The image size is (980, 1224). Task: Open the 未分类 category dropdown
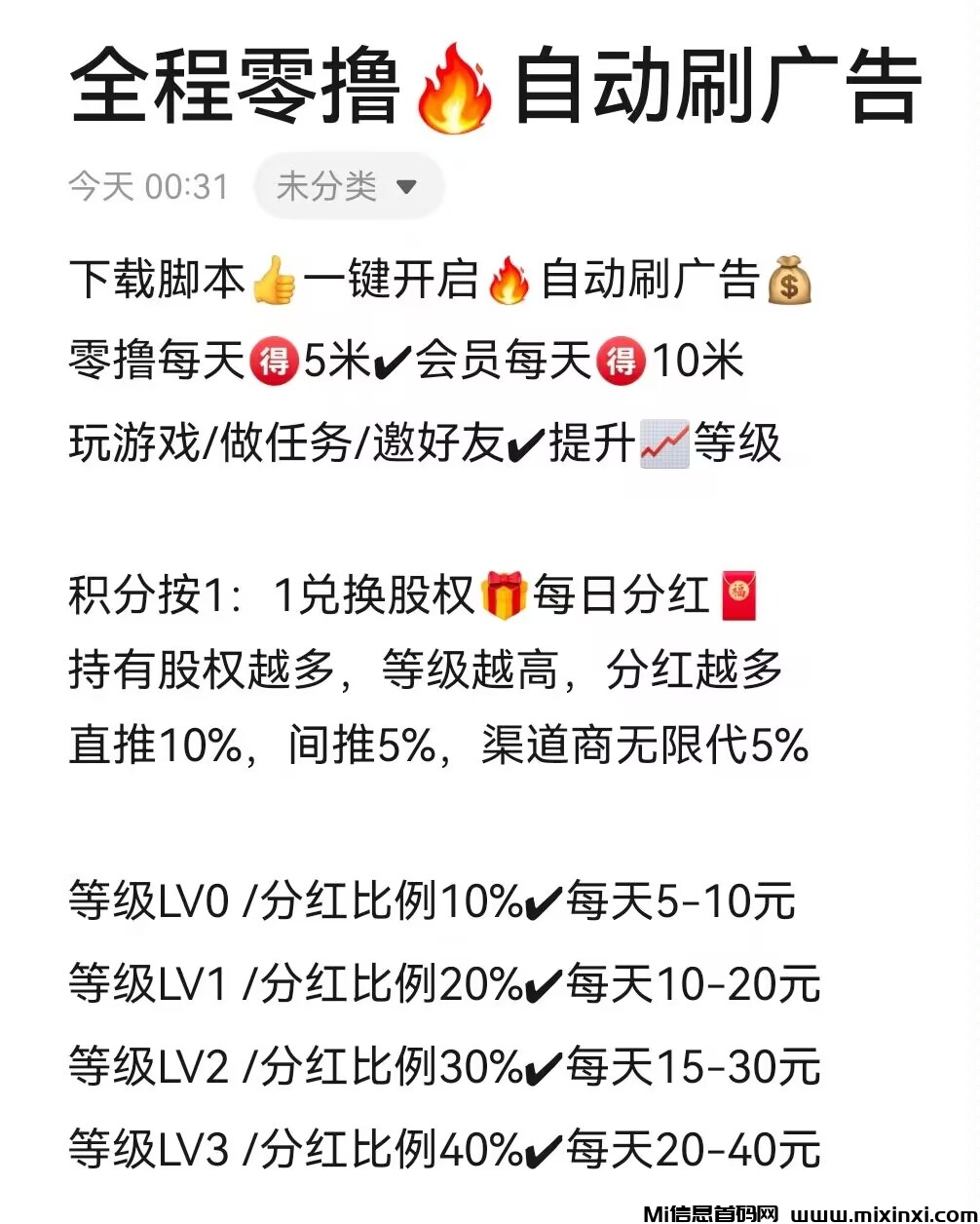348,185
